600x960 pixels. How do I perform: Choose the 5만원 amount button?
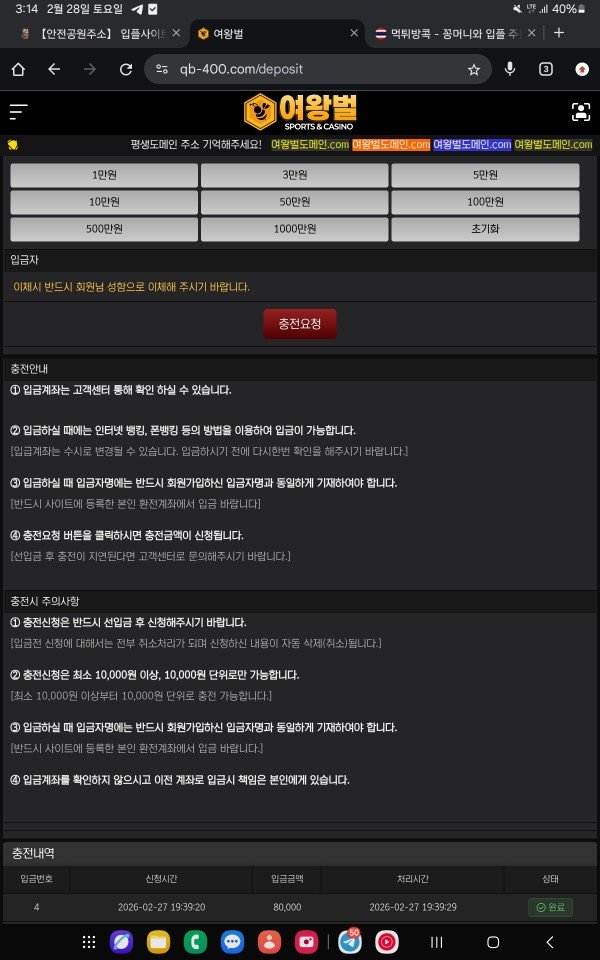485,176
